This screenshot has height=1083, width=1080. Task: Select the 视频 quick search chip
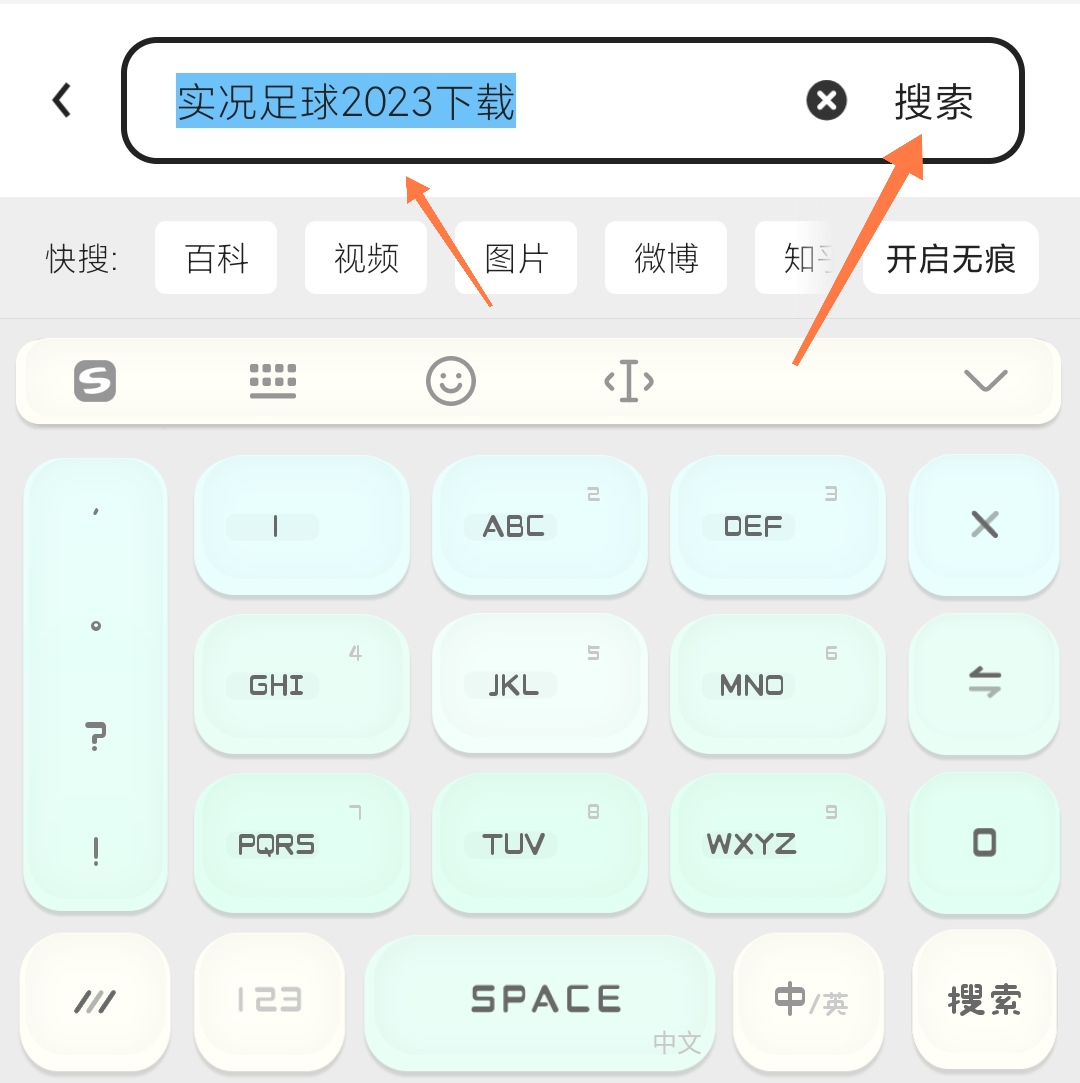click(366, 258)
